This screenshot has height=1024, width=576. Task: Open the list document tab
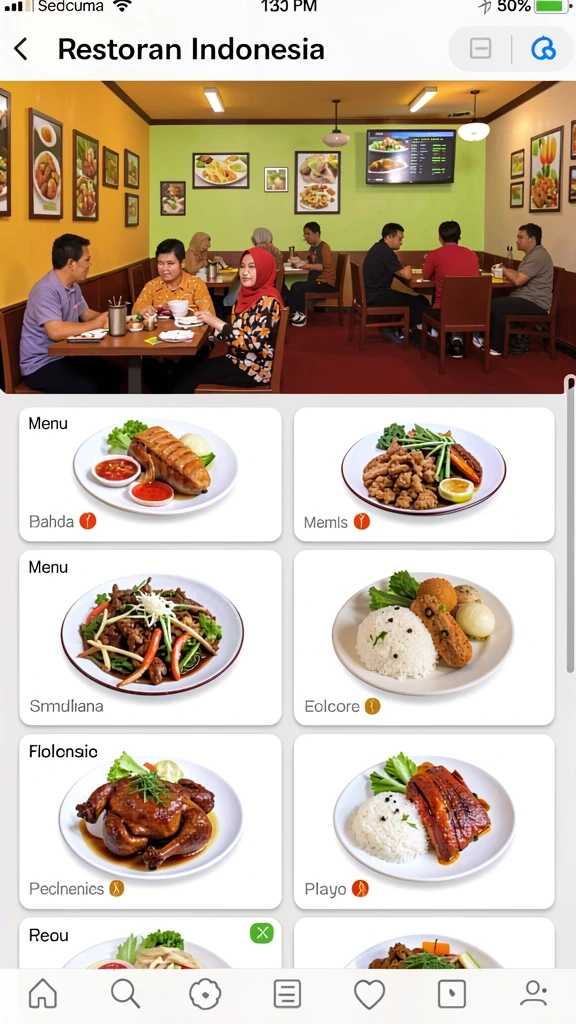point(287,995)
